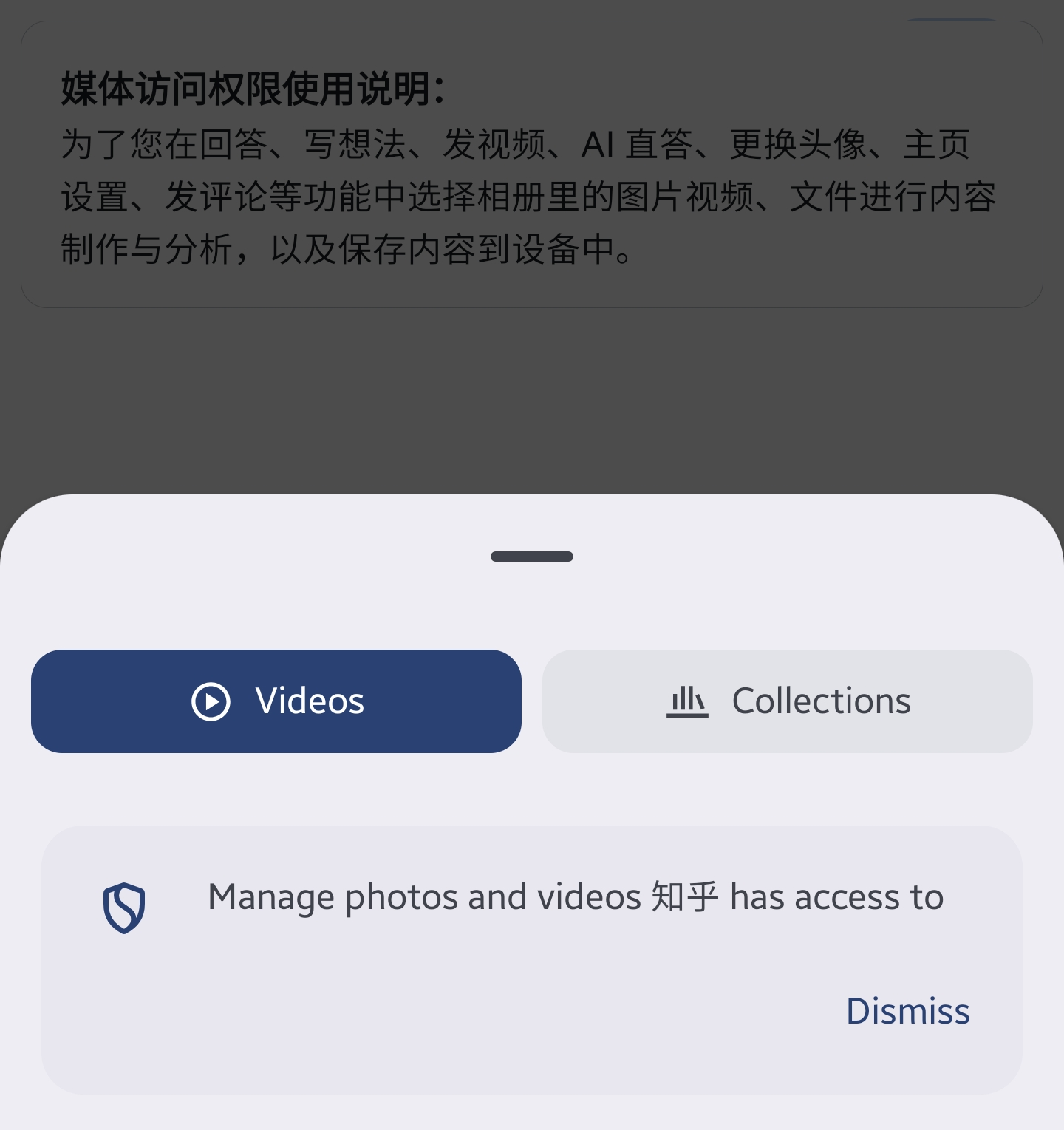Switch to the Collections tab
Screen dimensions: 1064x1130
[788, 701]
